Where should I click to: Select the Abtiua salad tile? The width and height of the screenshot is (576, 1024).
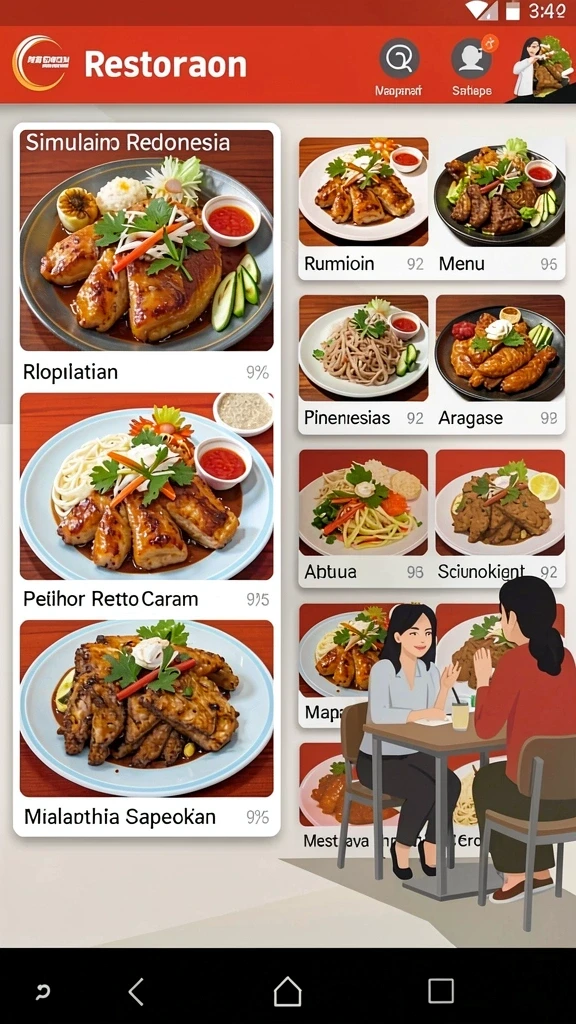tap(364, 517)
